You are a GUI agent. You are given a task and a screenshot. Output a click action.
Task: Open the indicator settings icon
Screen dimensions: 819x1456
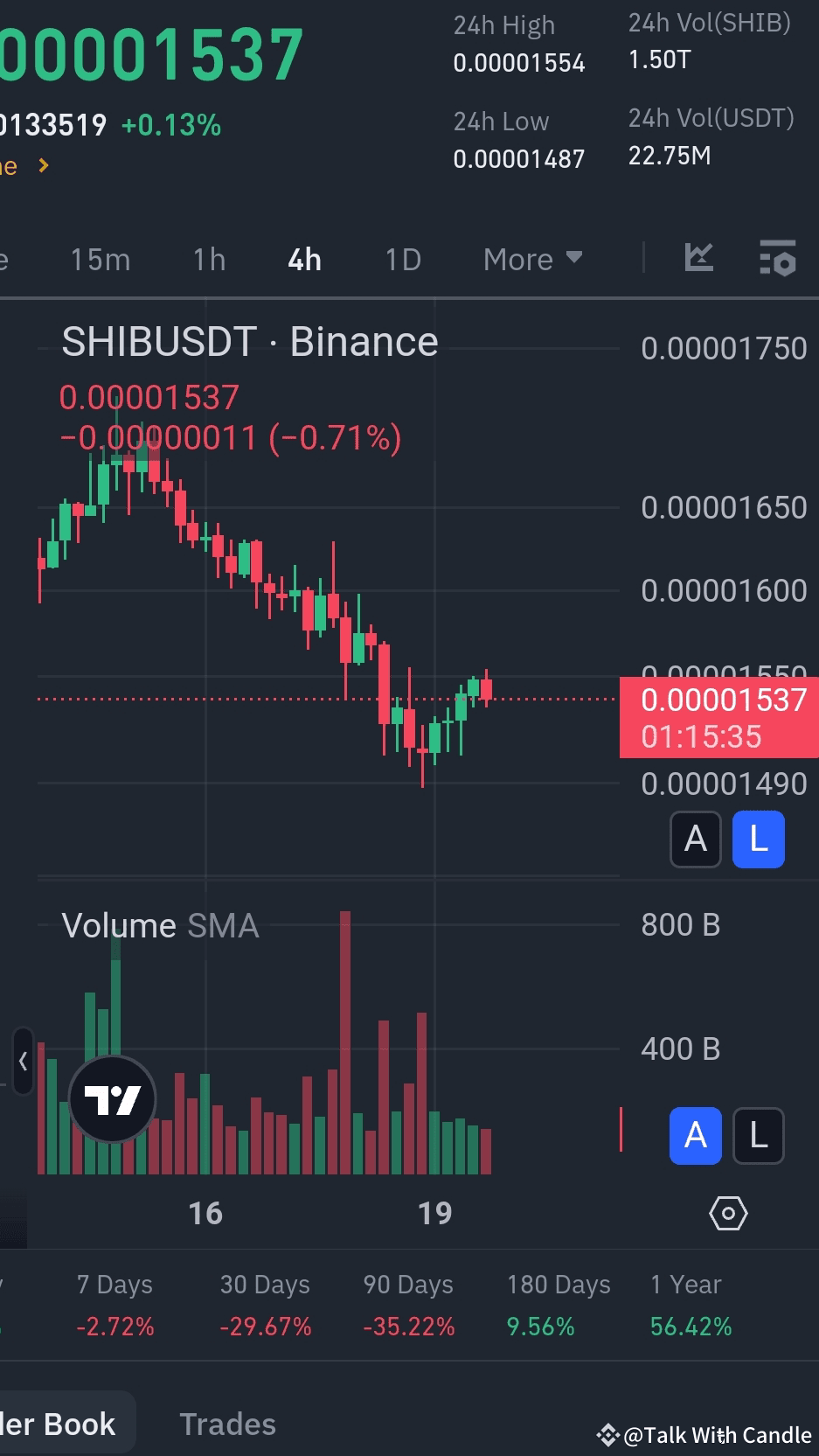(777, 258)
